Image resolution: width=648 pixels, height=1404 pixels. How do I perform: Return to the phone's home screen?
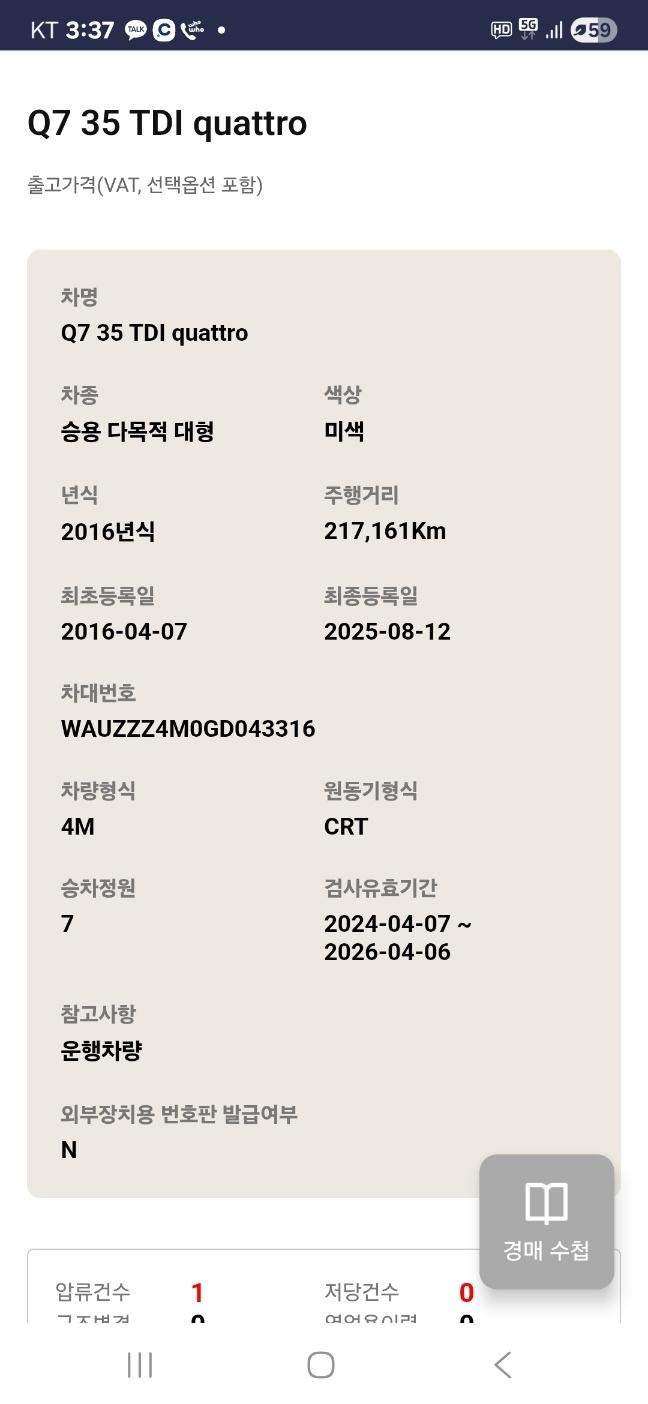tap(321, 1364)
